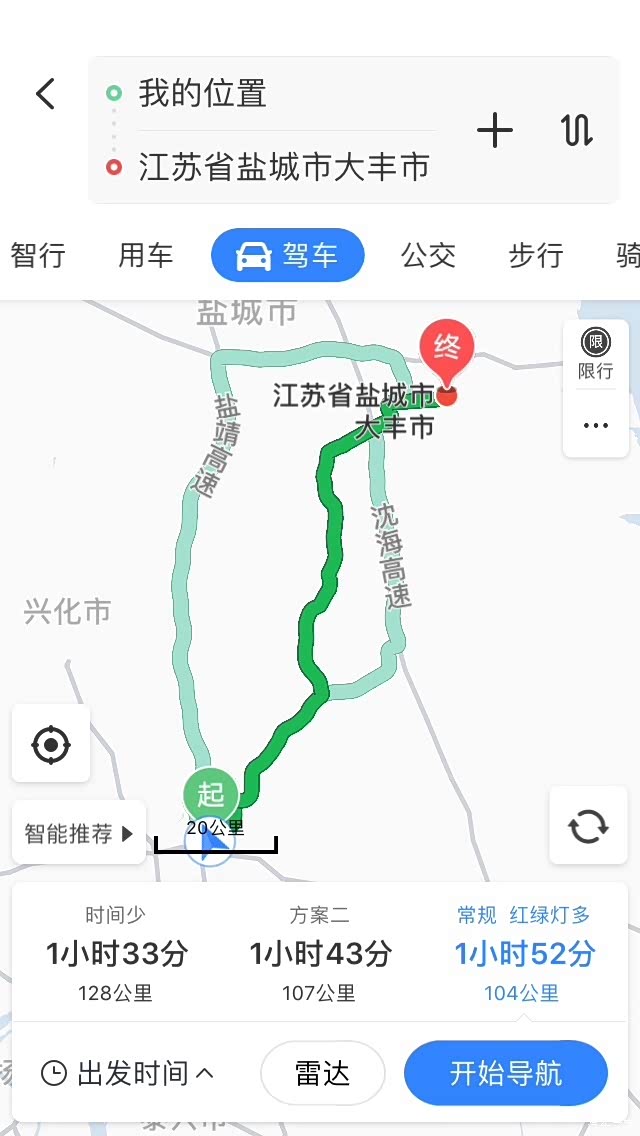Switch to the 步行 walking tab
640x1136 pixels.
click(536, 256)
